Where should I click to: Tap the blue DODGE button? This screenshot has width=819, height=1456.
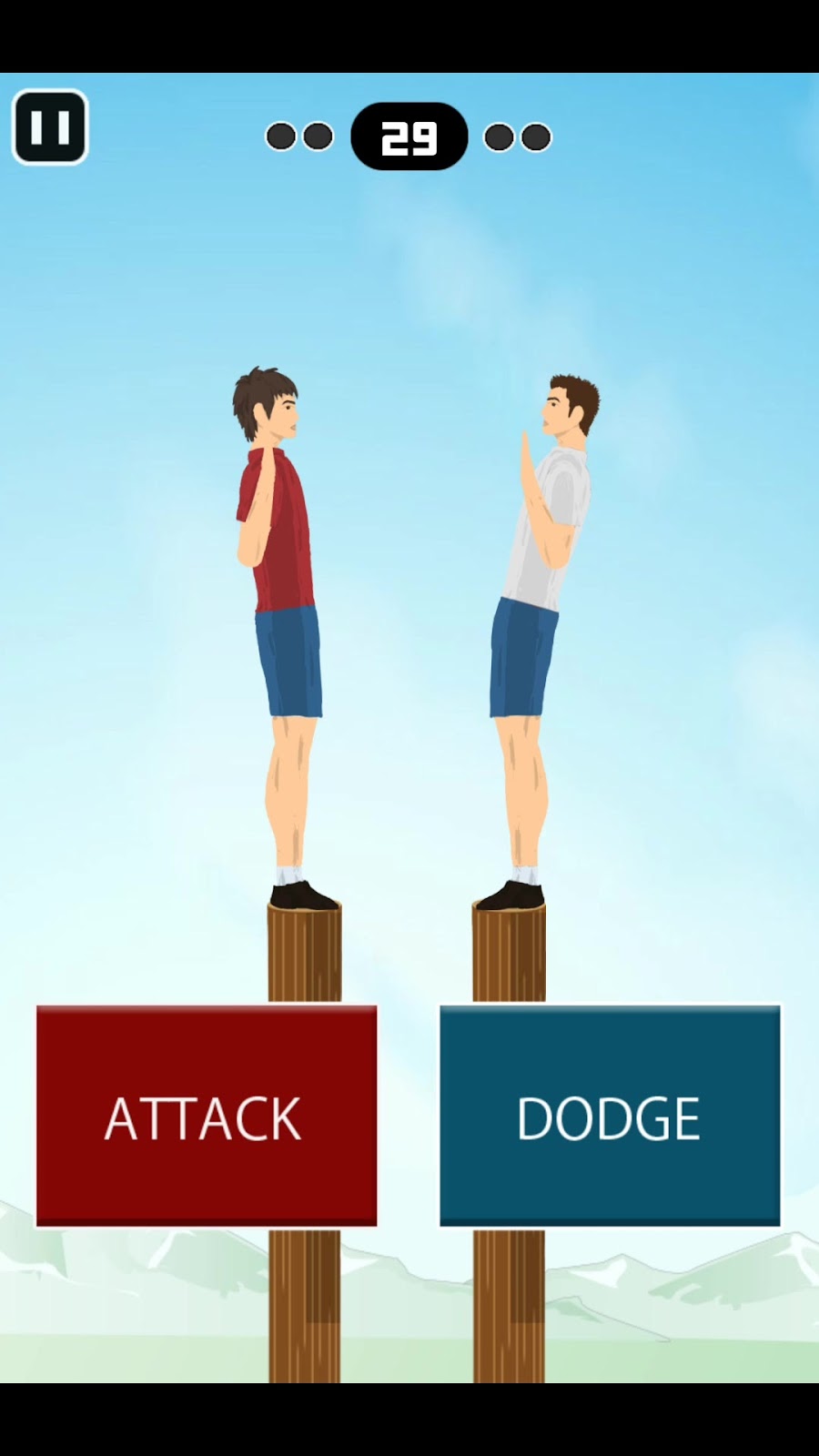(x=610, y=1117)
